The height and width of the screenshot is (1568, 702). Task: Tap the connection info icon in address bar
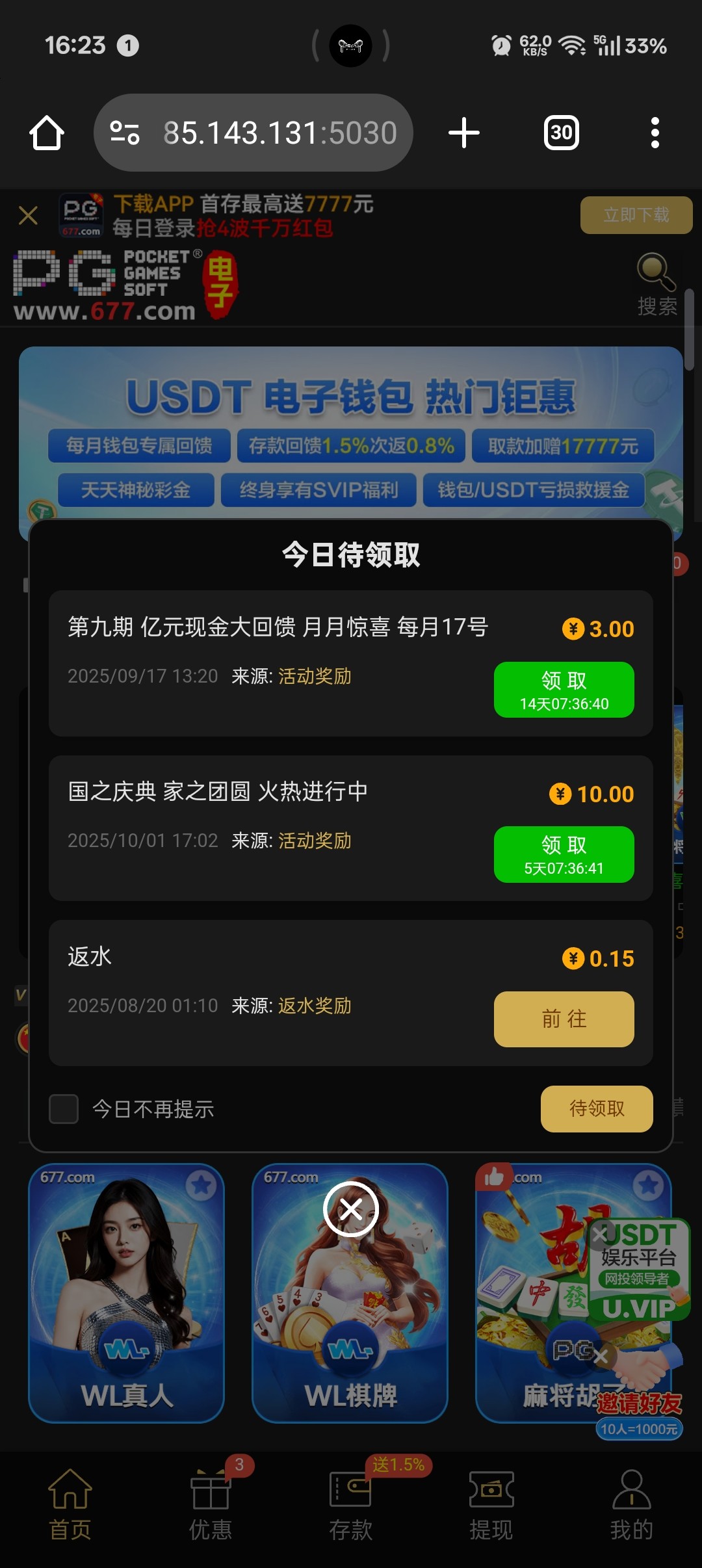tap(125, 132)
